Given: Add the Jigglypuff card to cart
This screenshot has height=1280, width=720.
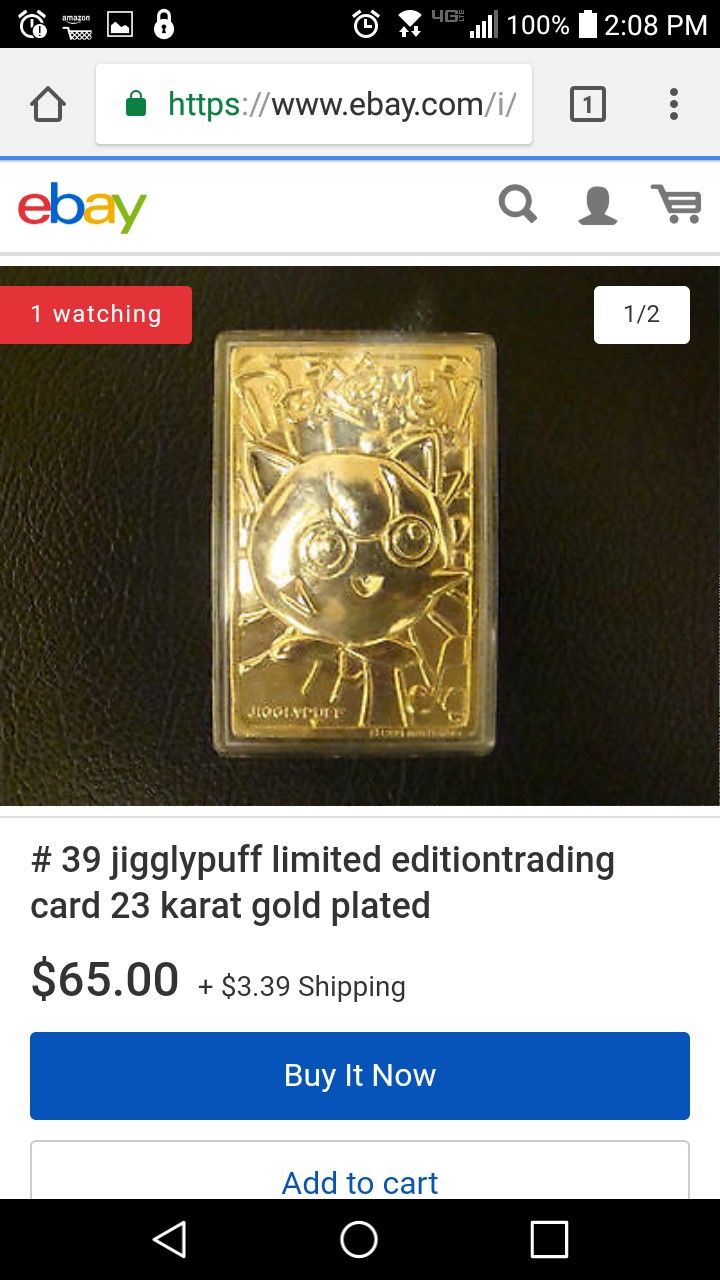Looking at the screenshot, I should (360, 1182).
